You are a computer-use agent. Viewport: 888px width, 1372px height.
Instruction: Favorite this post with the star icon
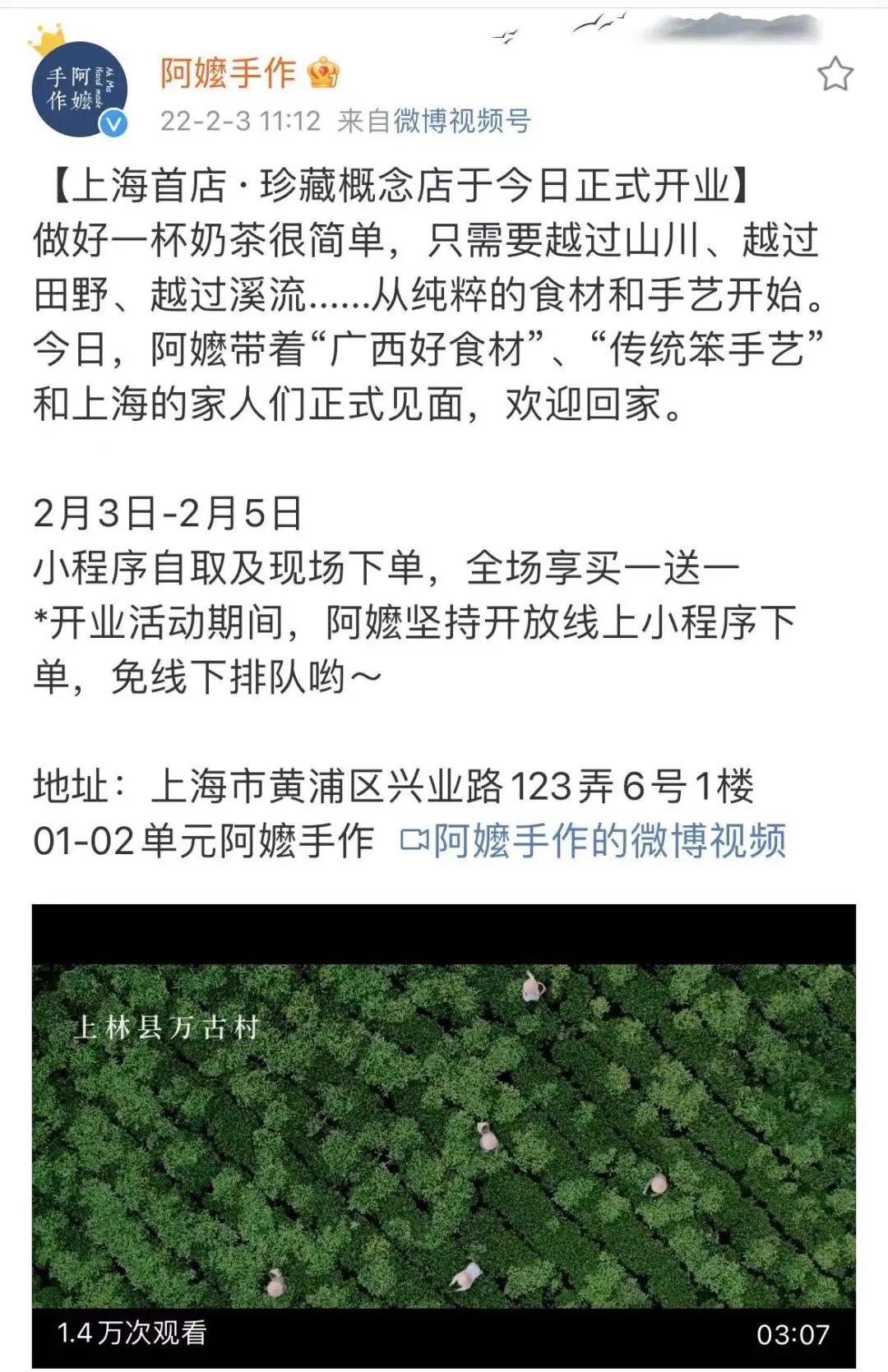835,75
